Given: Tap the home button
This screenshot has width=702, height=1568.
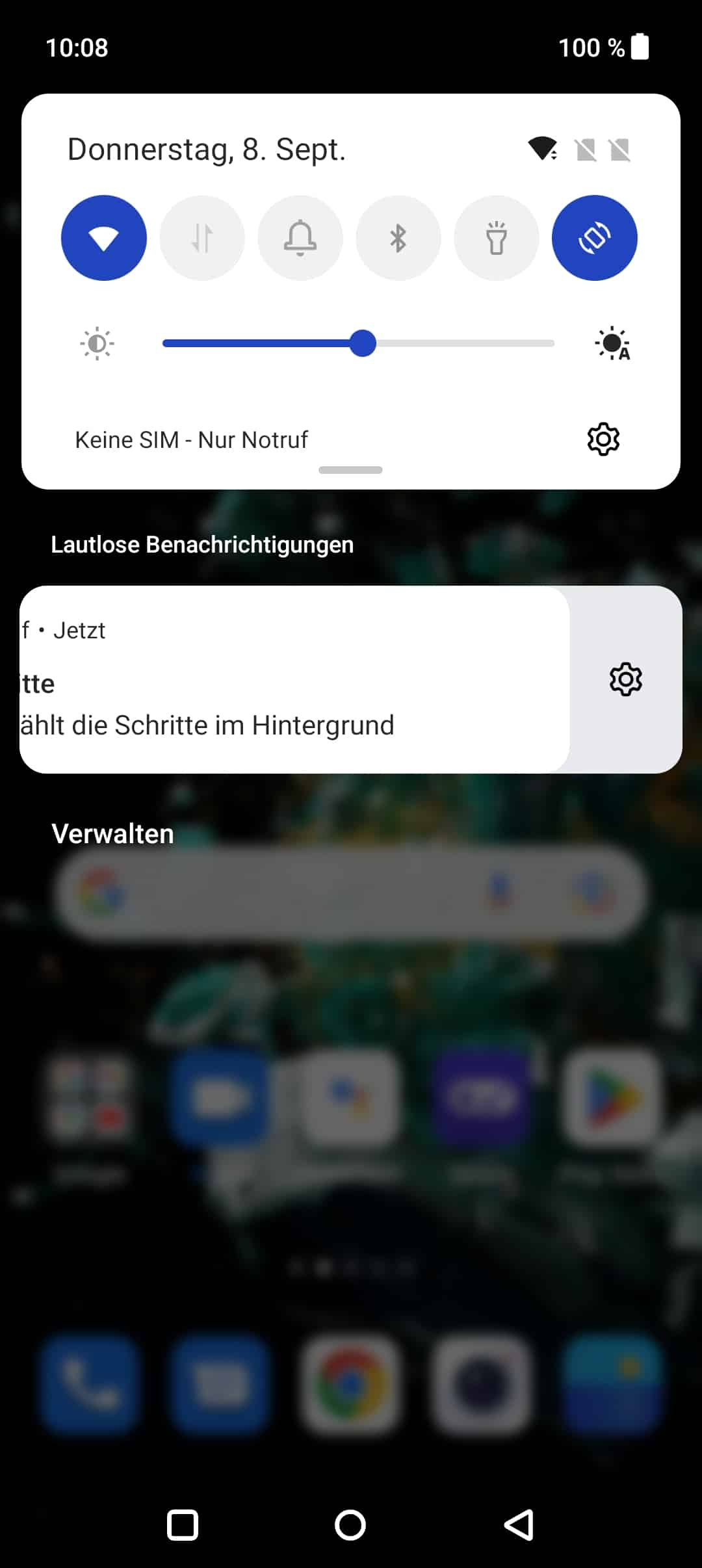Looking at the screenshot, I should [x=350, y=1525].
